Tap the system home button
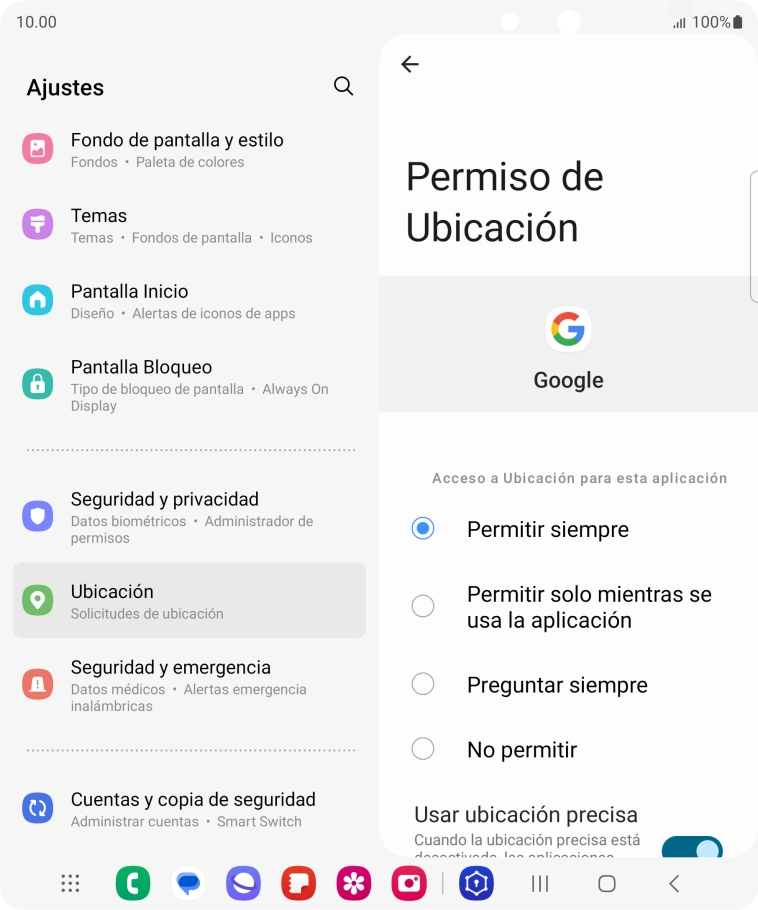Screen dimensions: 758x910 pyautogui.click(x=606, y=883)
